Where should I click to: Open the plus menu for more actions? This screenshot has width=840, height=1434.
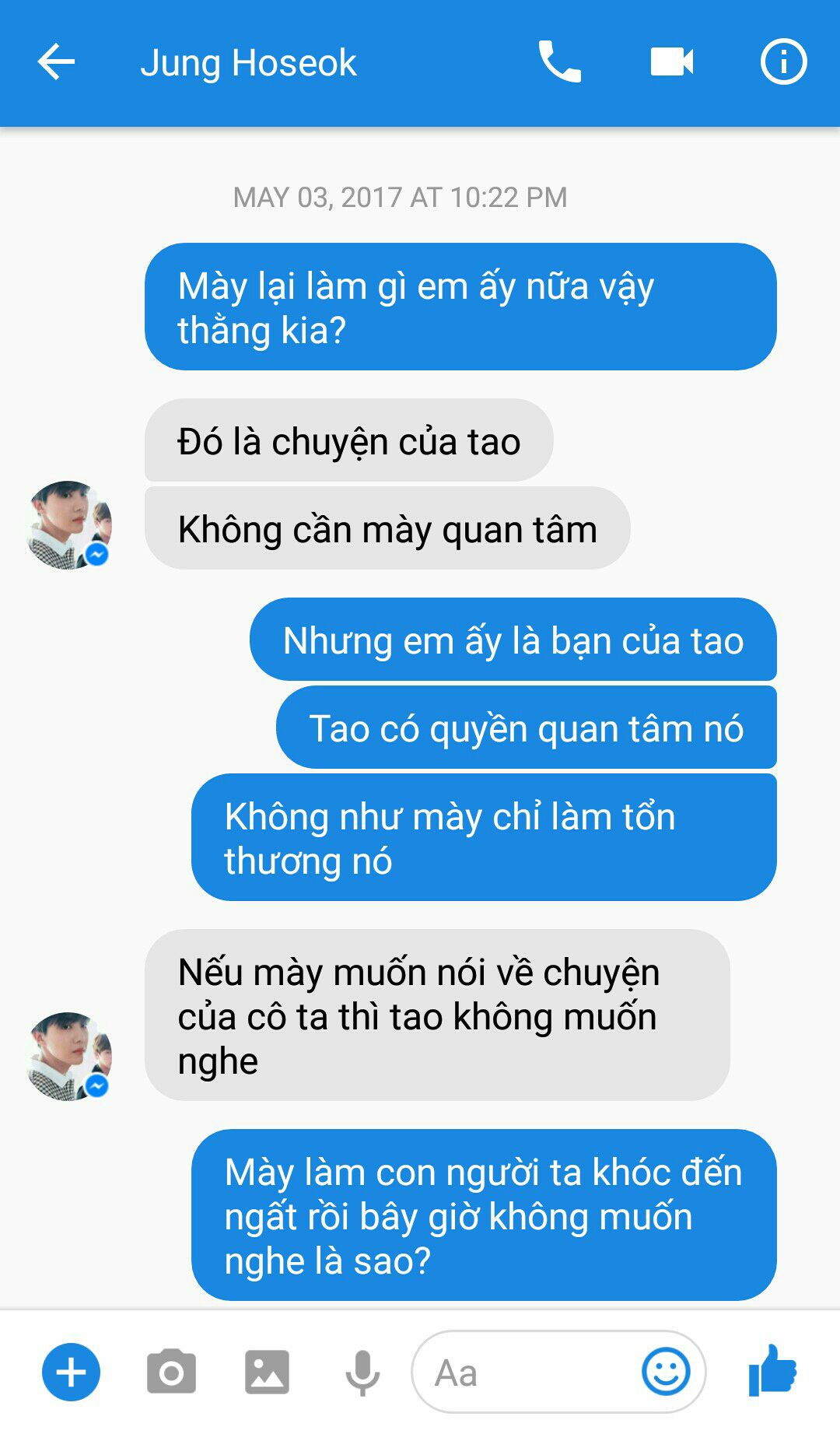pos(71,1372)
